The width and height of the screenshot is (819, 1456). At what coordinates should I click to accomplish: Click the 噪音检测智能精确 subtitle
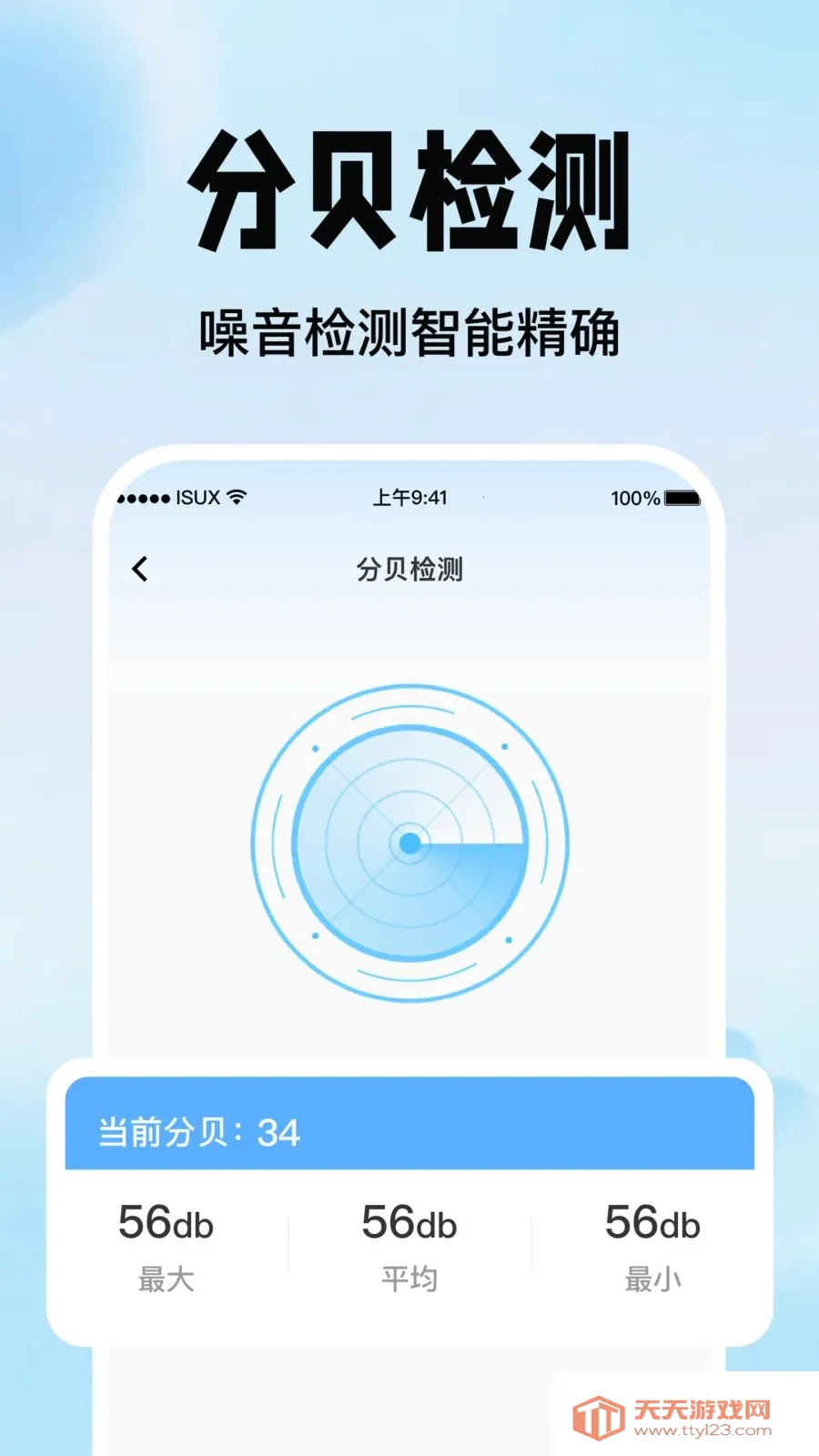409,332
